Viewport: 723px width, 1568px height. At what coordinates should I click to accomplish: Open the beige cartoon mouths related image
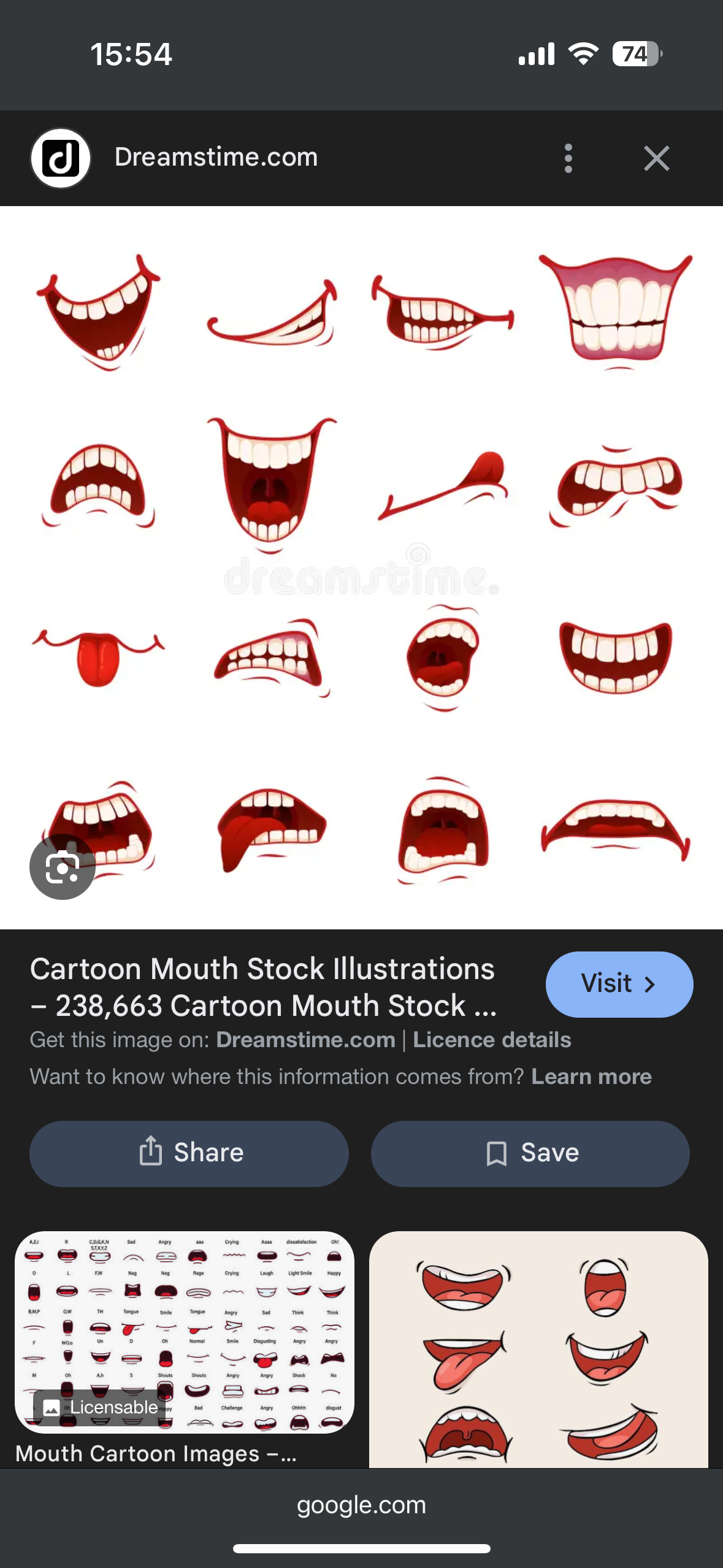click(x=538, y=1350)
